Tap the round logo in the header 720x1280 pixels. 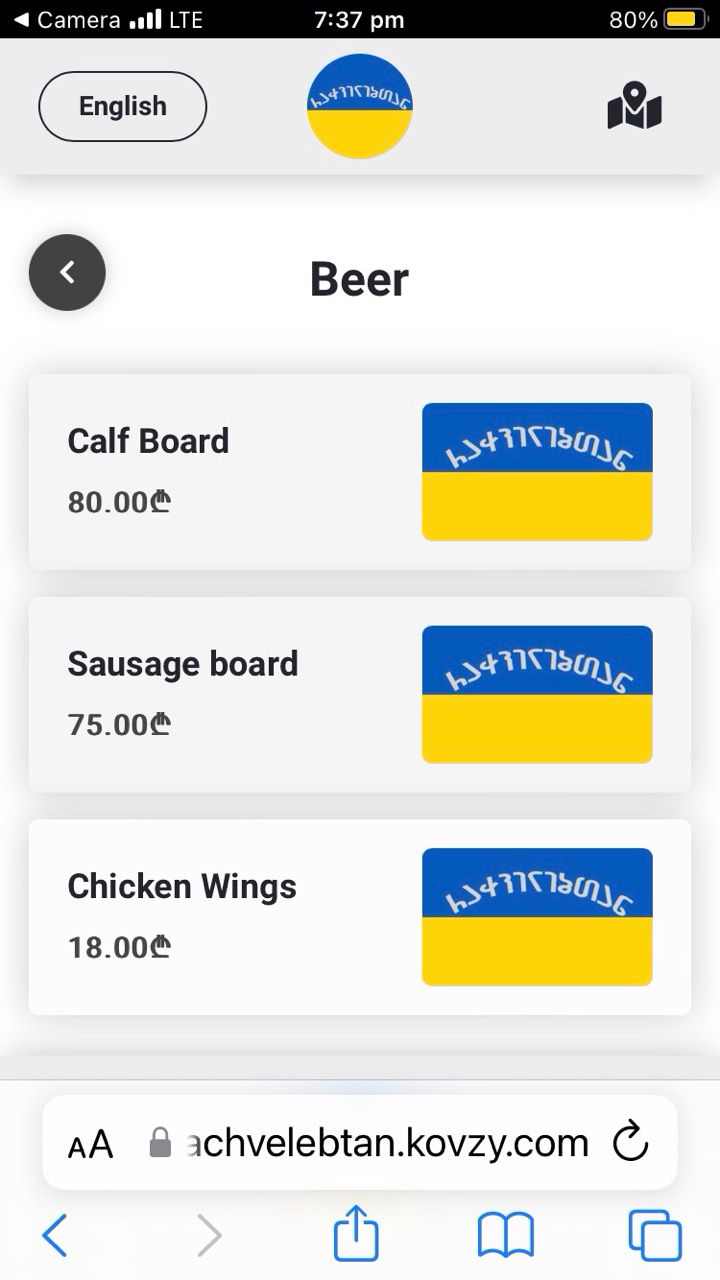360,106
